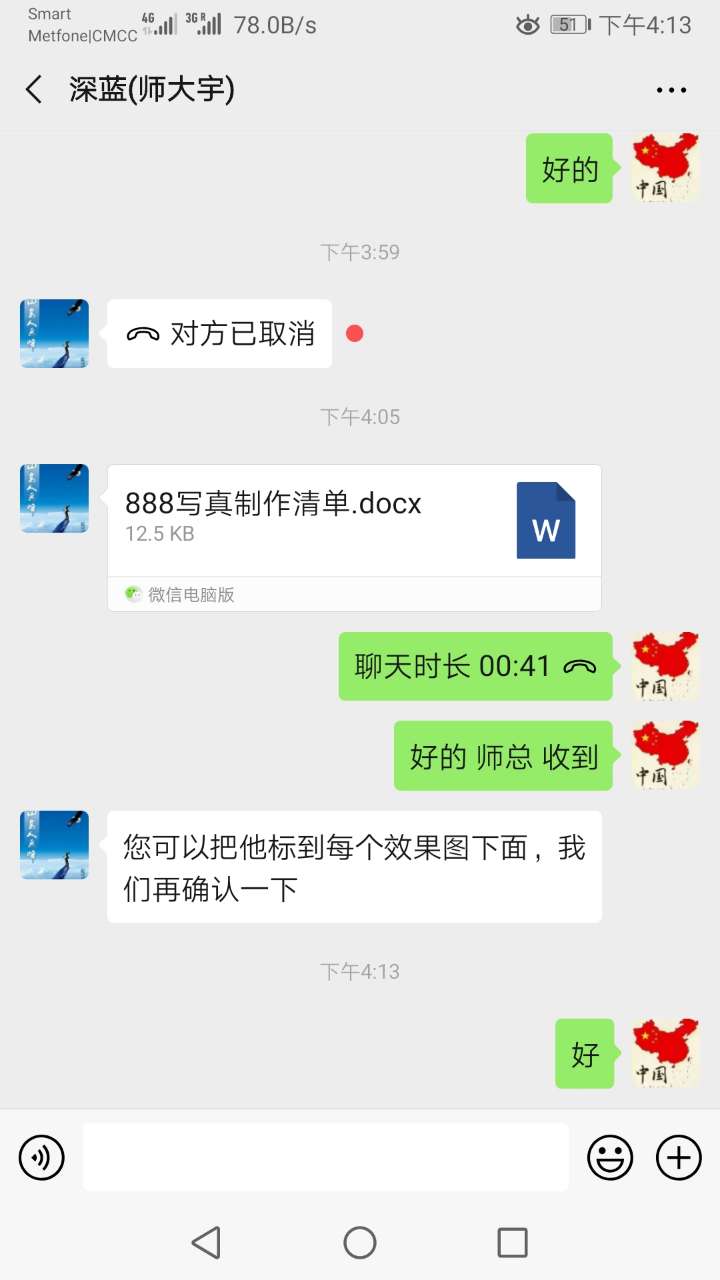Open 888写真制作清单.docx file

tap(354, 521)
